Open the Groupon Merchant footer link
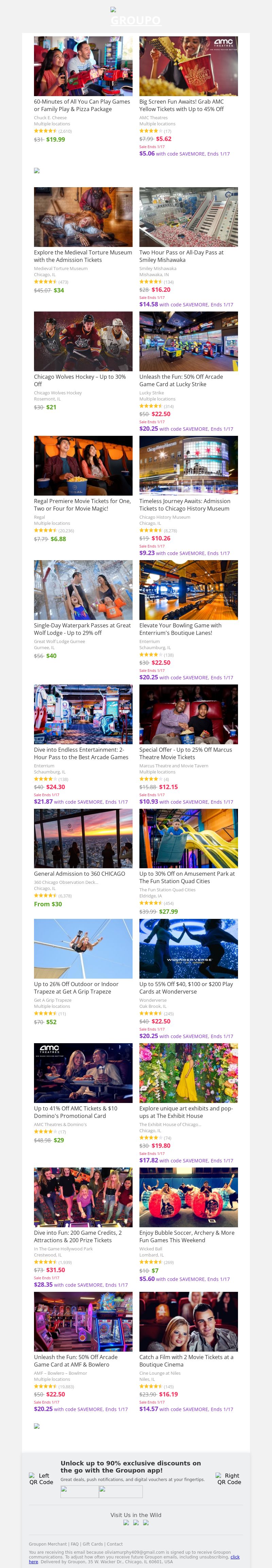The width and height of the screenshot is (272, 1568). [48, 1544]
